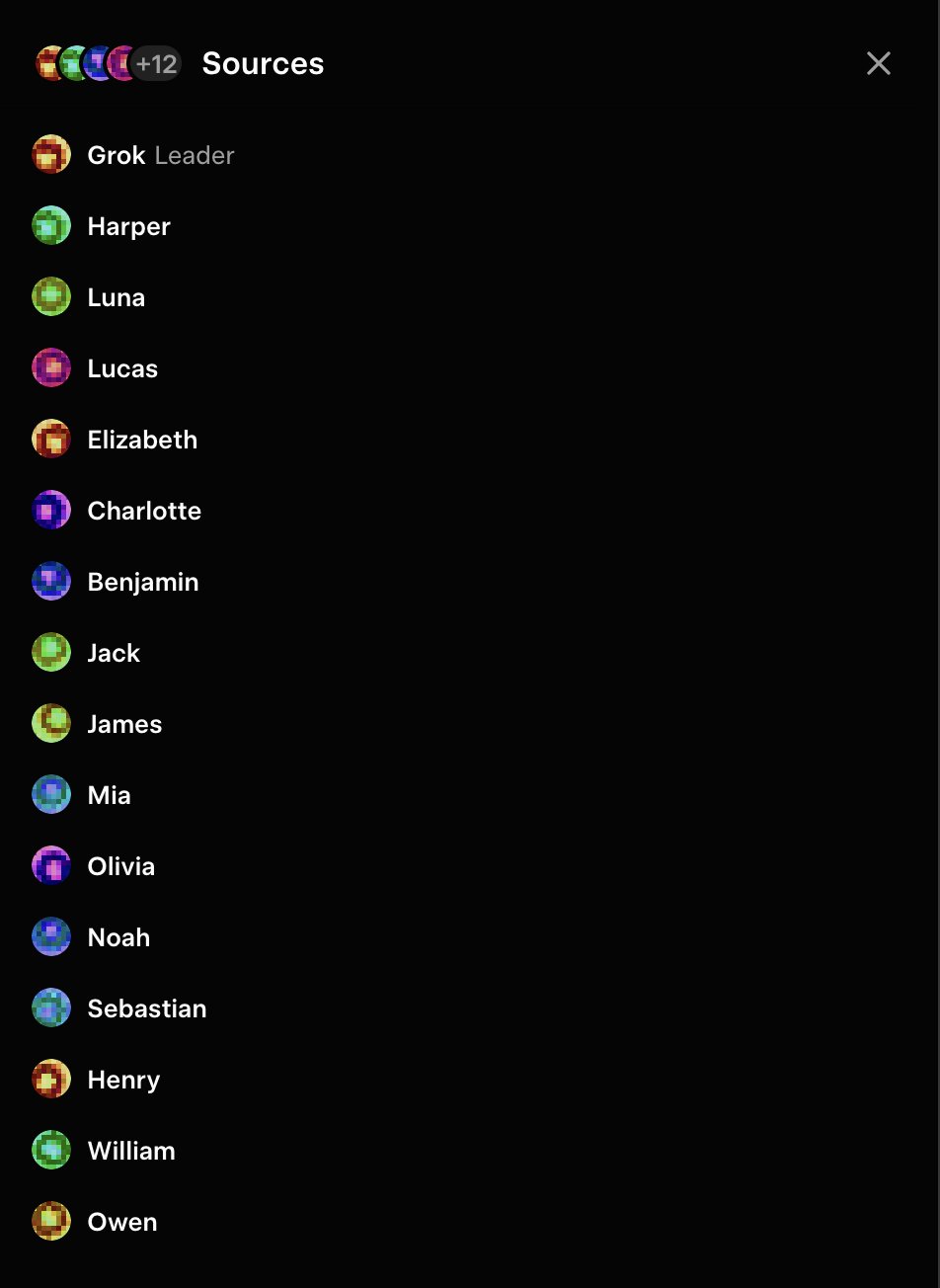Choose James from the sources
Viewport: 940px width, 1288px height.
point(124,725)
